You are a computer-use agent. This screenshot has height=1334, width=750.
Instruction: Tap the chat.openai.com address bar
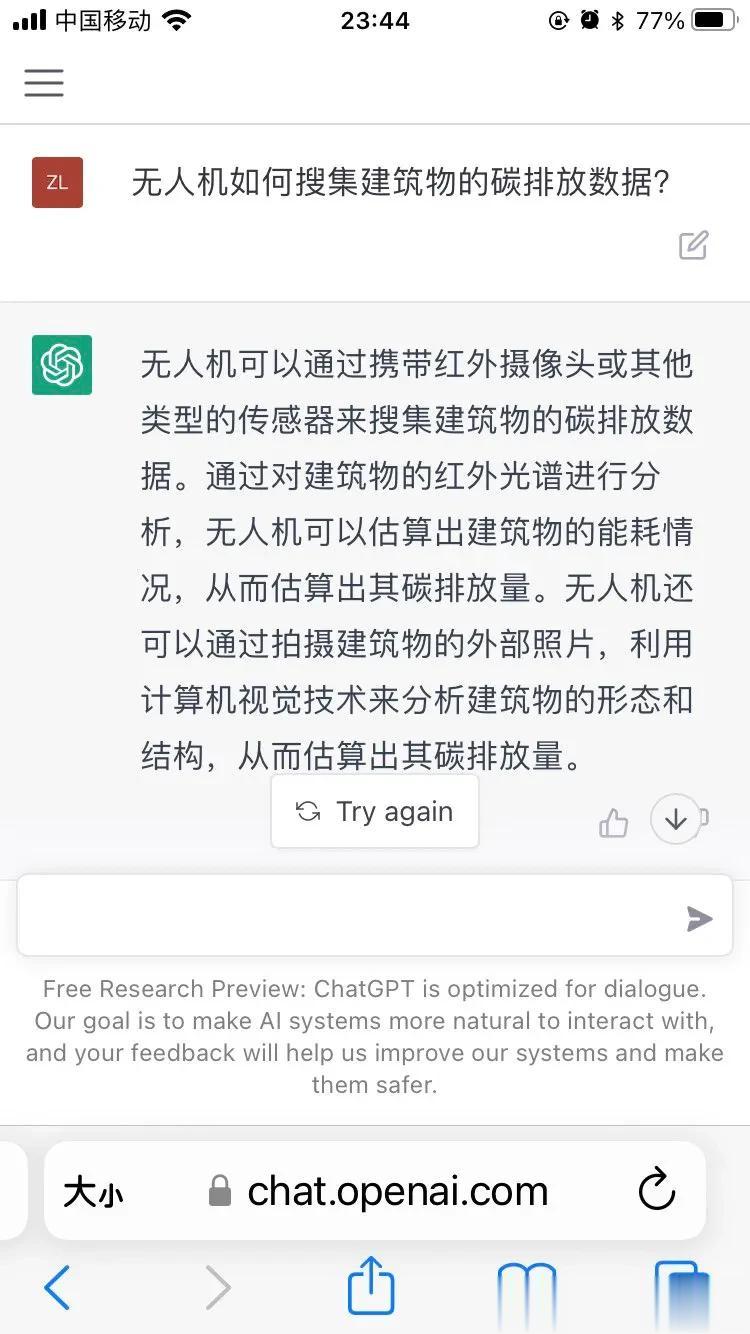click(x=398, y=1191)
